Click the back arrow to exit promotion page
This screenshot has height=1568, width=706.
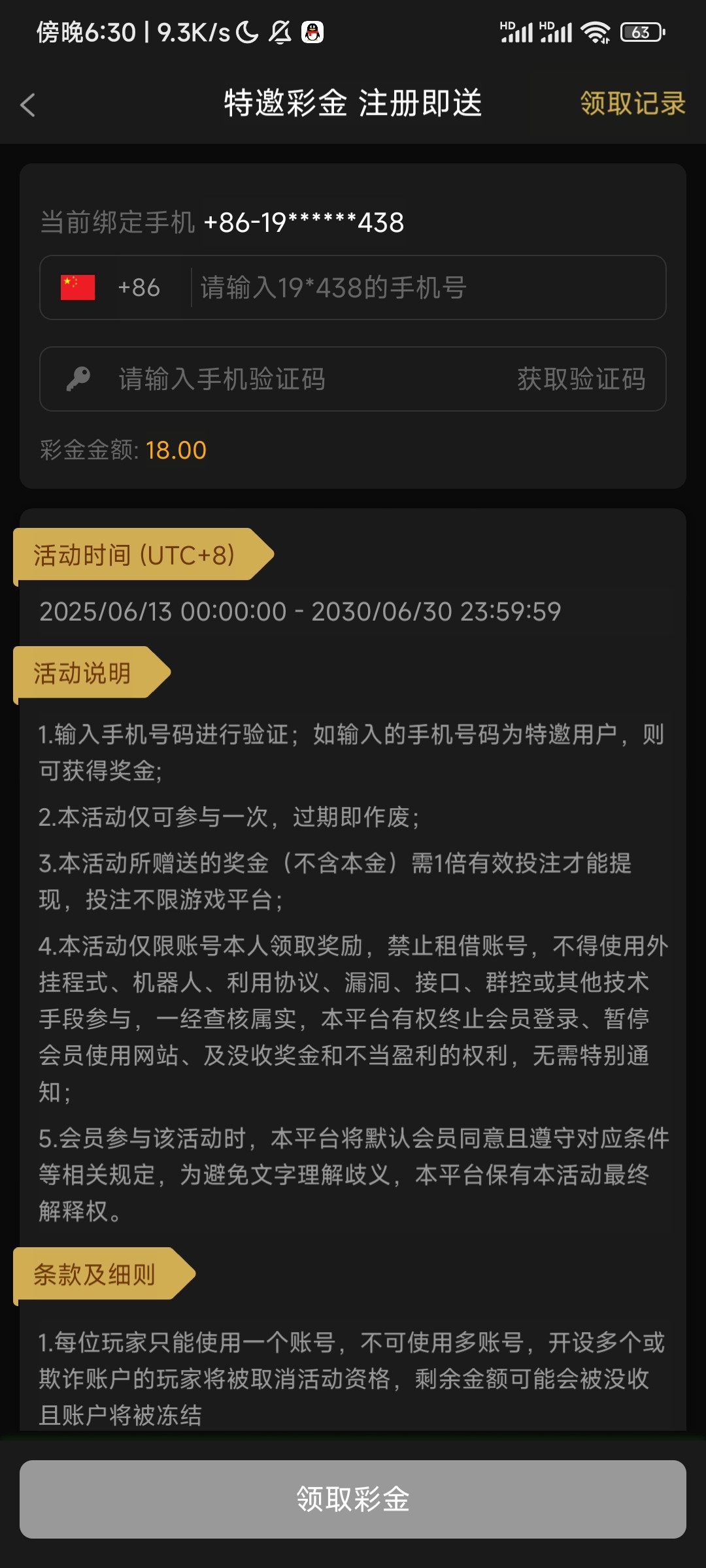click(28, 103)
